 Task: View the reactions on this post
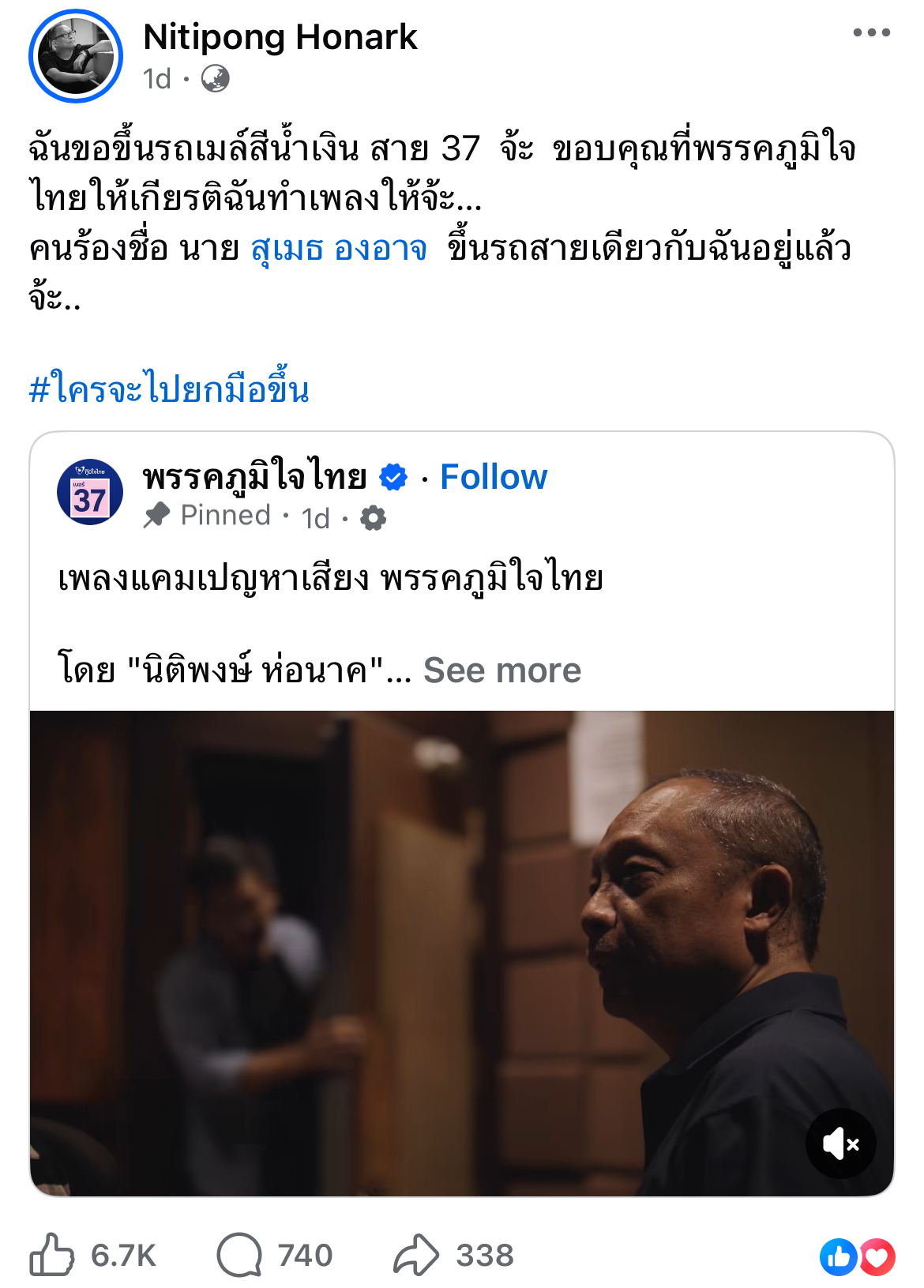[x=857, y=1256]
